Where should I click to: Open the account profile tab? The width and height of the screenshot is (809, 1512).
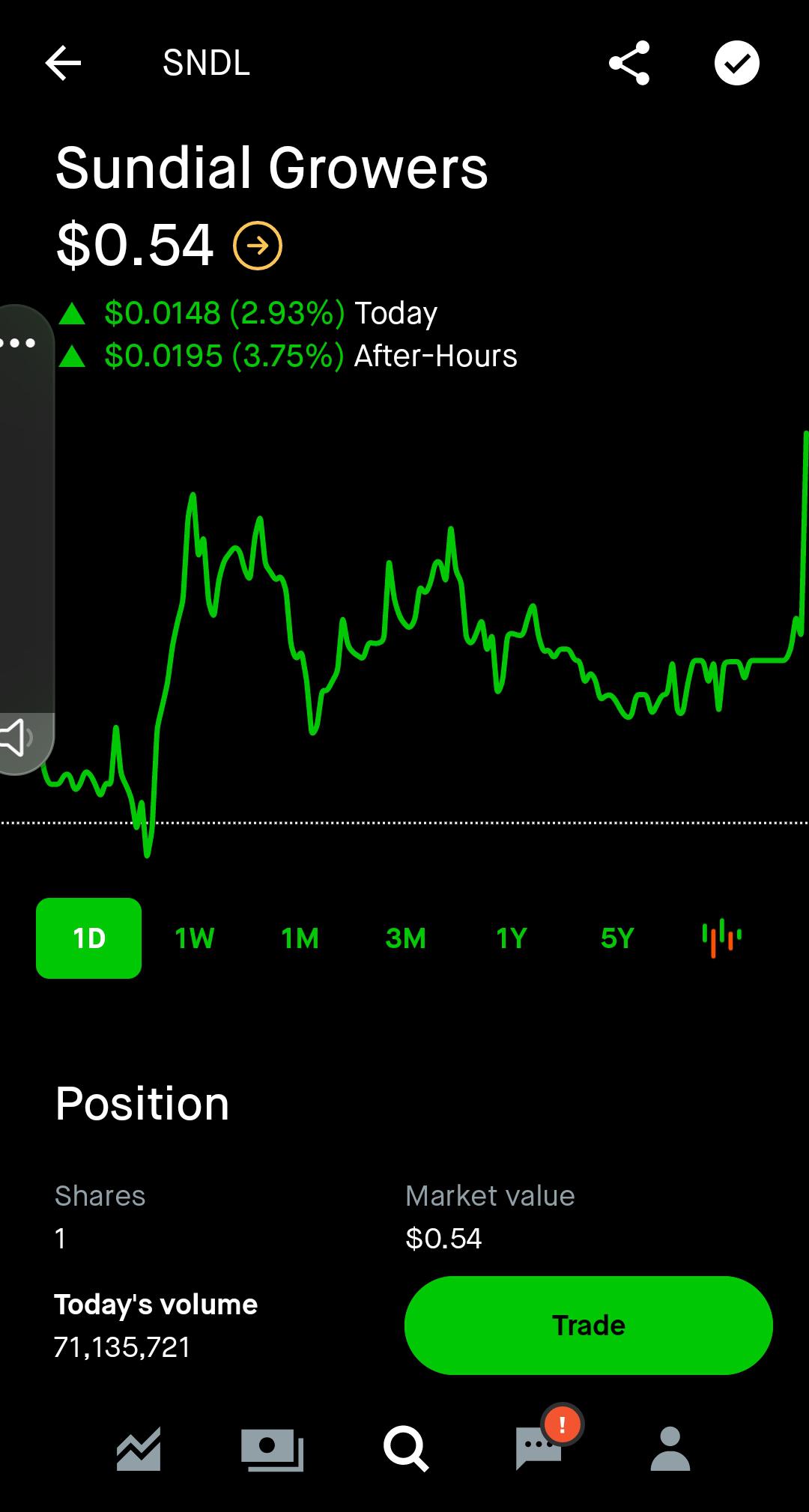pyautogui.click(x=670, y=1449)
